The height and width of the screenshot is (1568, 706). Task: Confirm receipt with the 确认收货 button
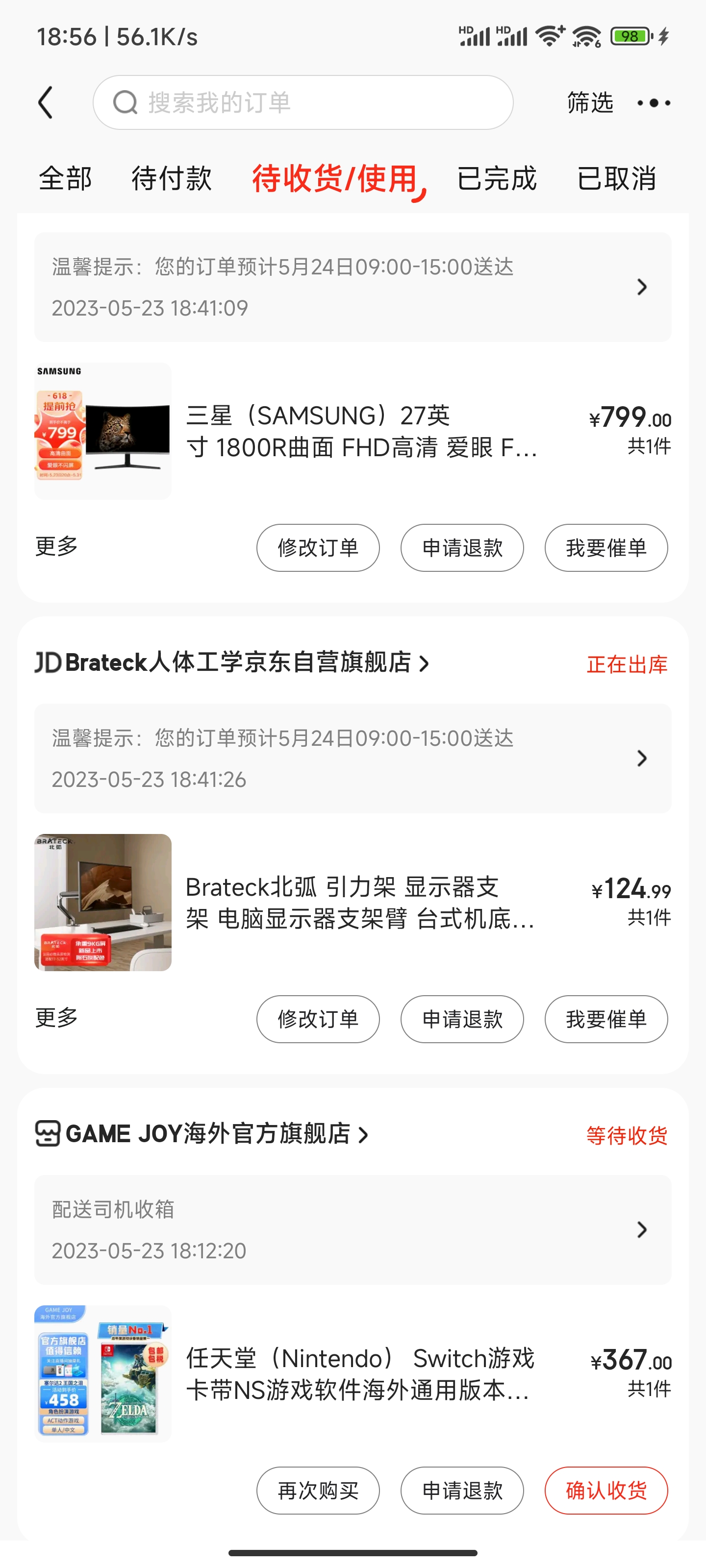pyautogui.click(x=605, y=1490)
